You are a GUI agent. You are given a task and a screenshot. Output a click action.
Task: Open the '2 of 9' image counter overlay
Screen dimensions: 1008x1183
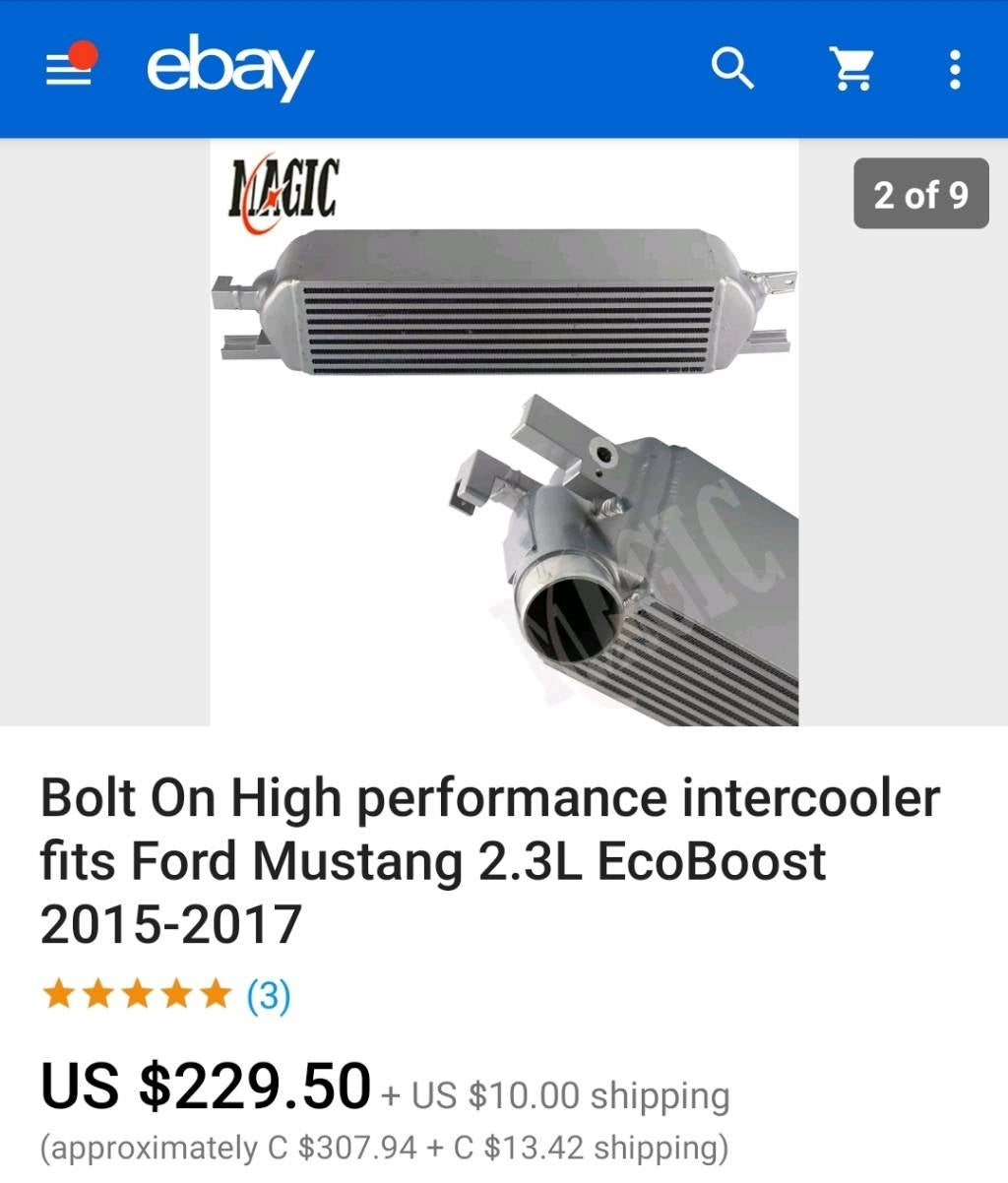click(x=920, y=194)
